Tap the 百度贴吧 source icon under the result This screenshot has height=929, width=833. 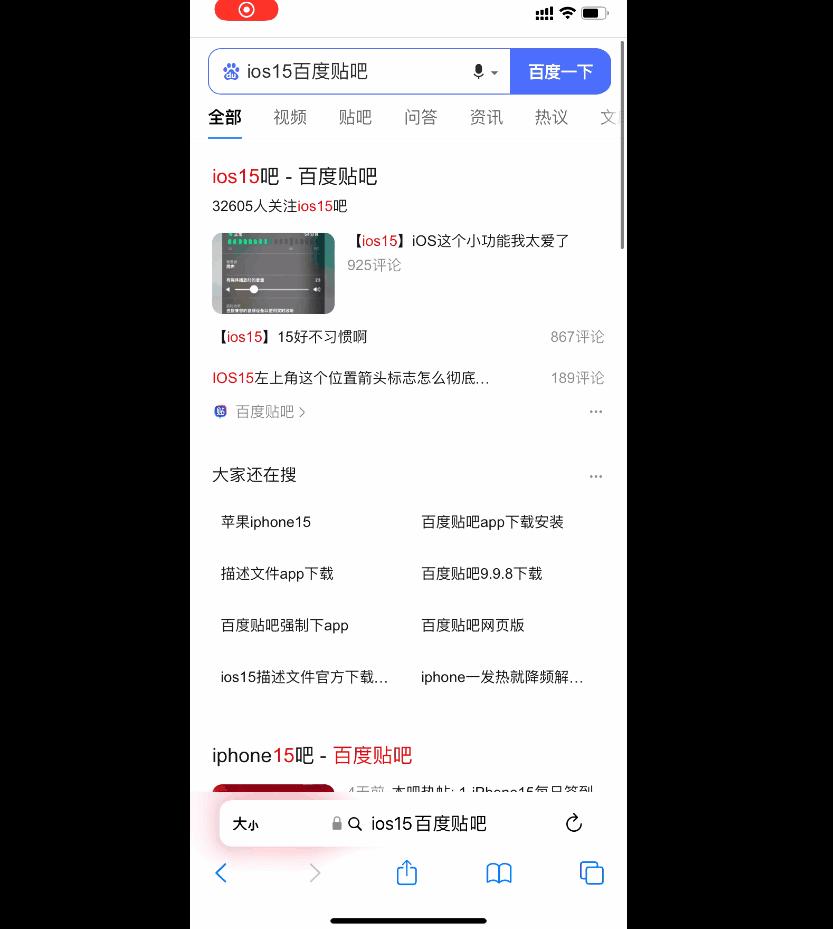220,411
